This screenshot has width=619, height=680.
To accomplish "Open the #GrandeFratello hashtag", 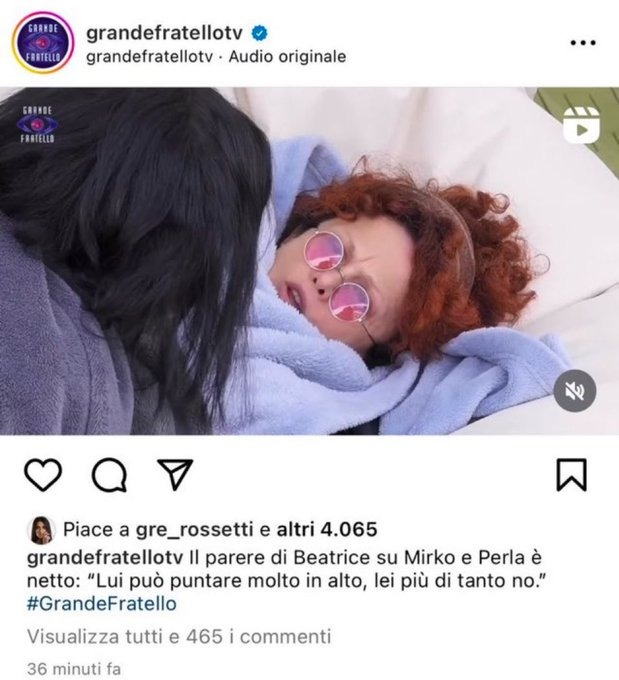I will (x=102, y=604).
